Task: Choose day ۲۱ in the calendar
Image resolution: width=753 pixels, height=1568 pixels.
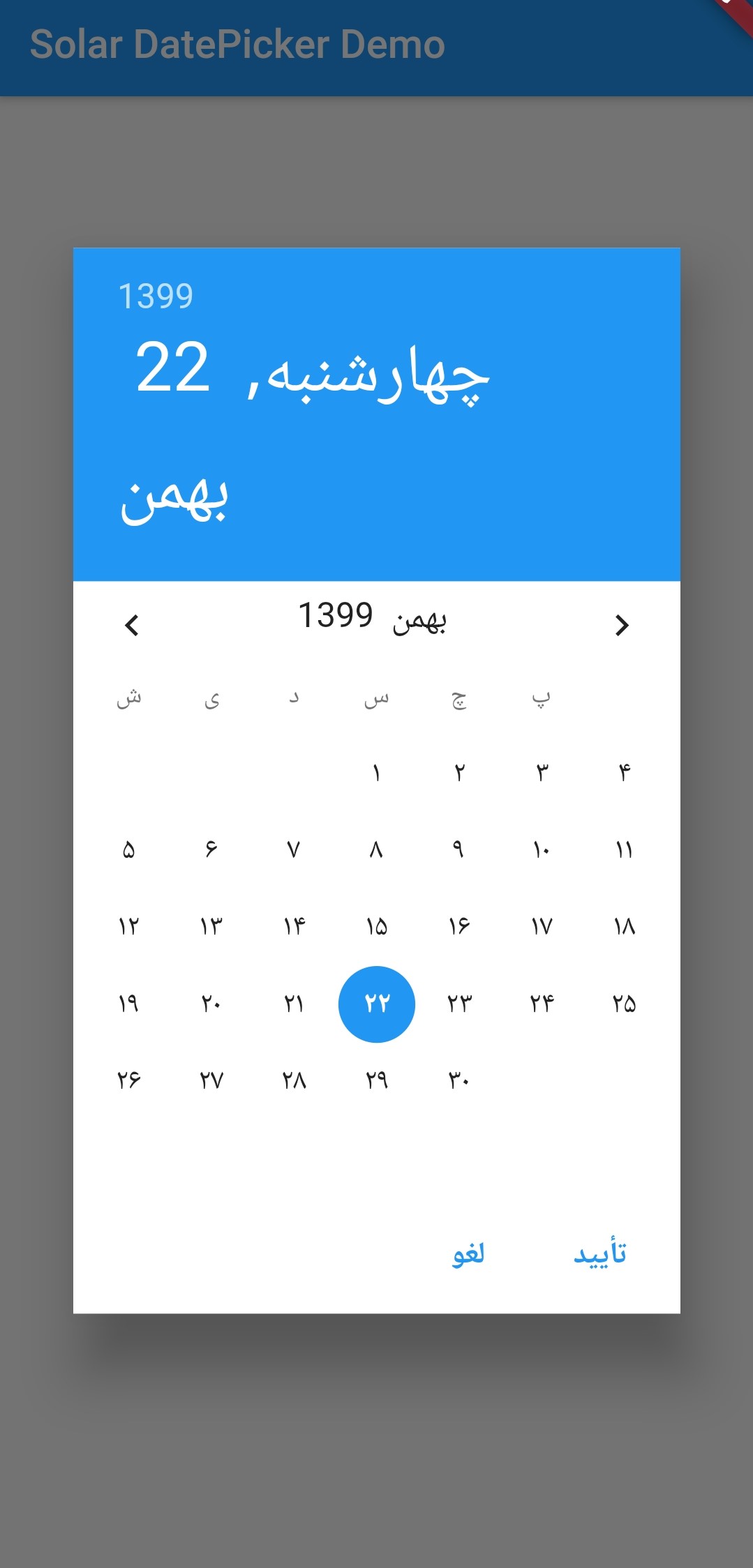Action: [x=294, y=1004]
